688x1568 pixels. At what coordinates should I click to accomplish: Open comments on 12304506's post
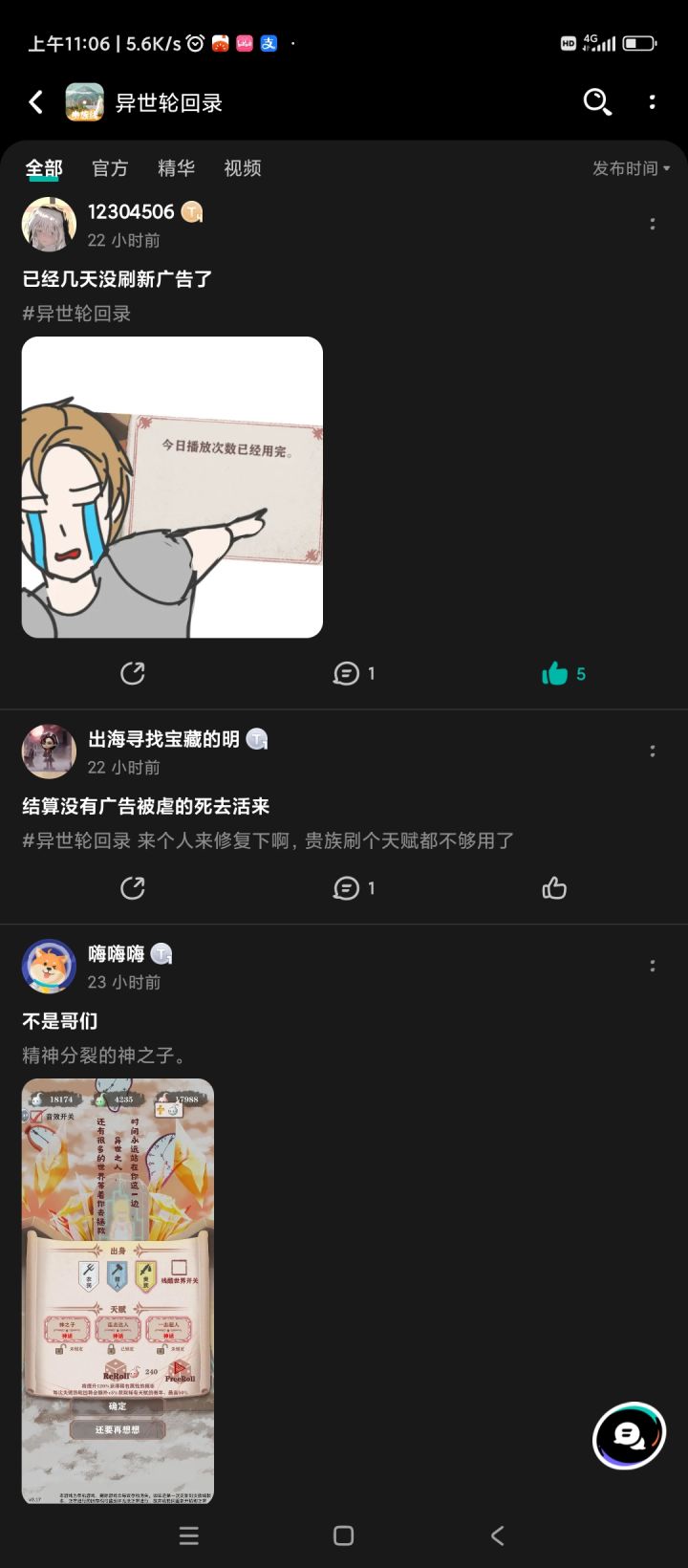pos(350,673)
